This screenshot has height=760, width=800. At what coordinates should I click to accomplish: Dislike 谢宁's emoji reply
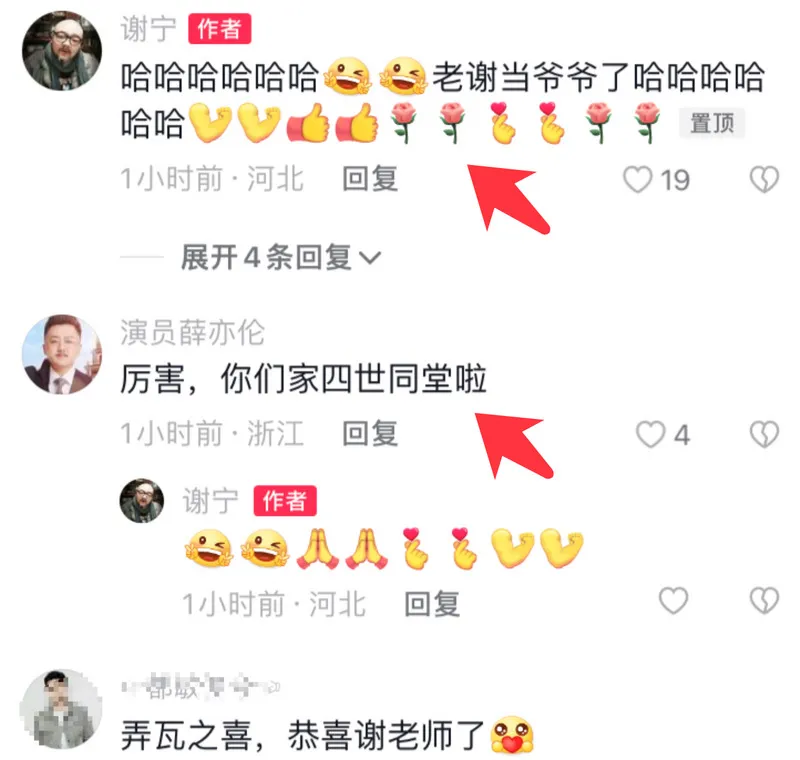pyautogui.click(x=764, y=600)
